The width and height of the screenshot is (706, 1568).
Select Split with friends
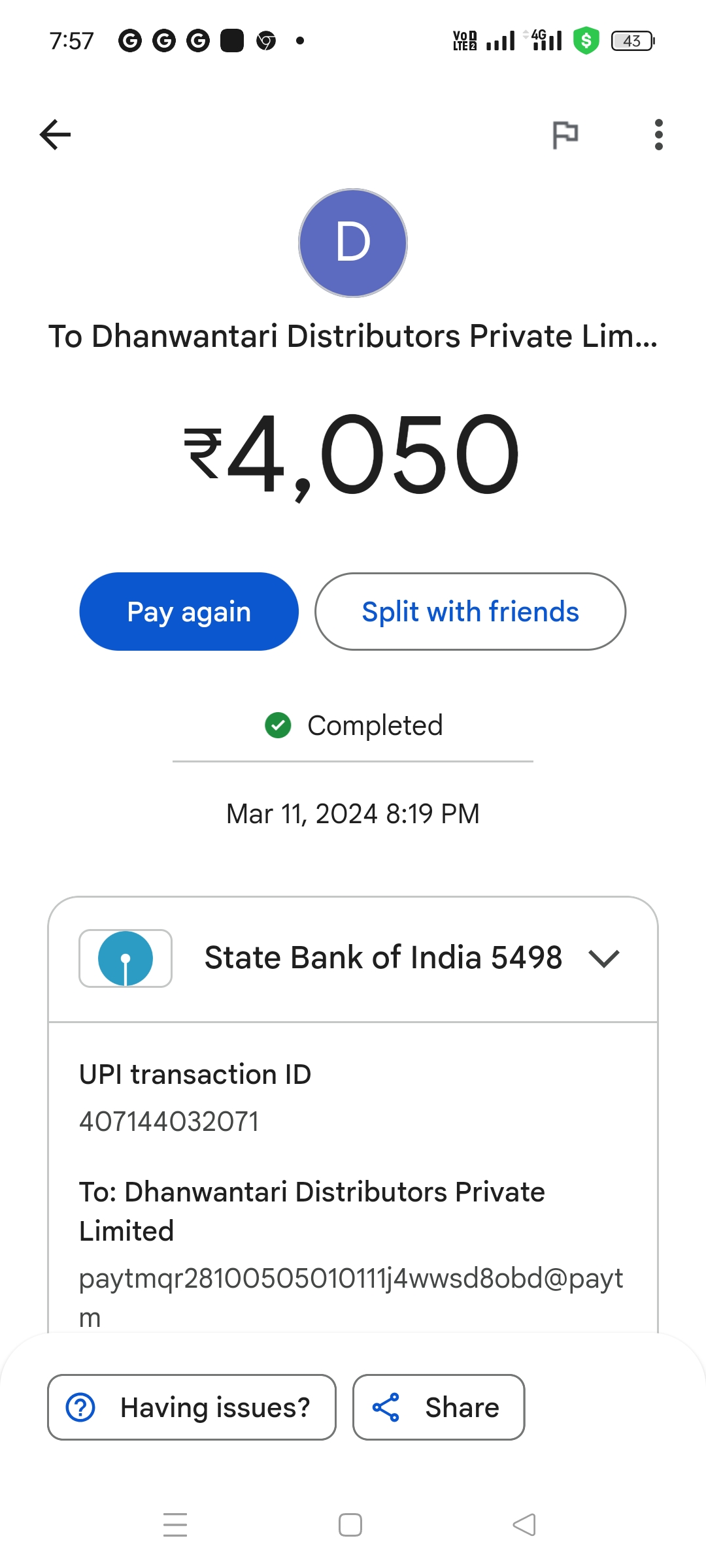[x=471, y=612]
